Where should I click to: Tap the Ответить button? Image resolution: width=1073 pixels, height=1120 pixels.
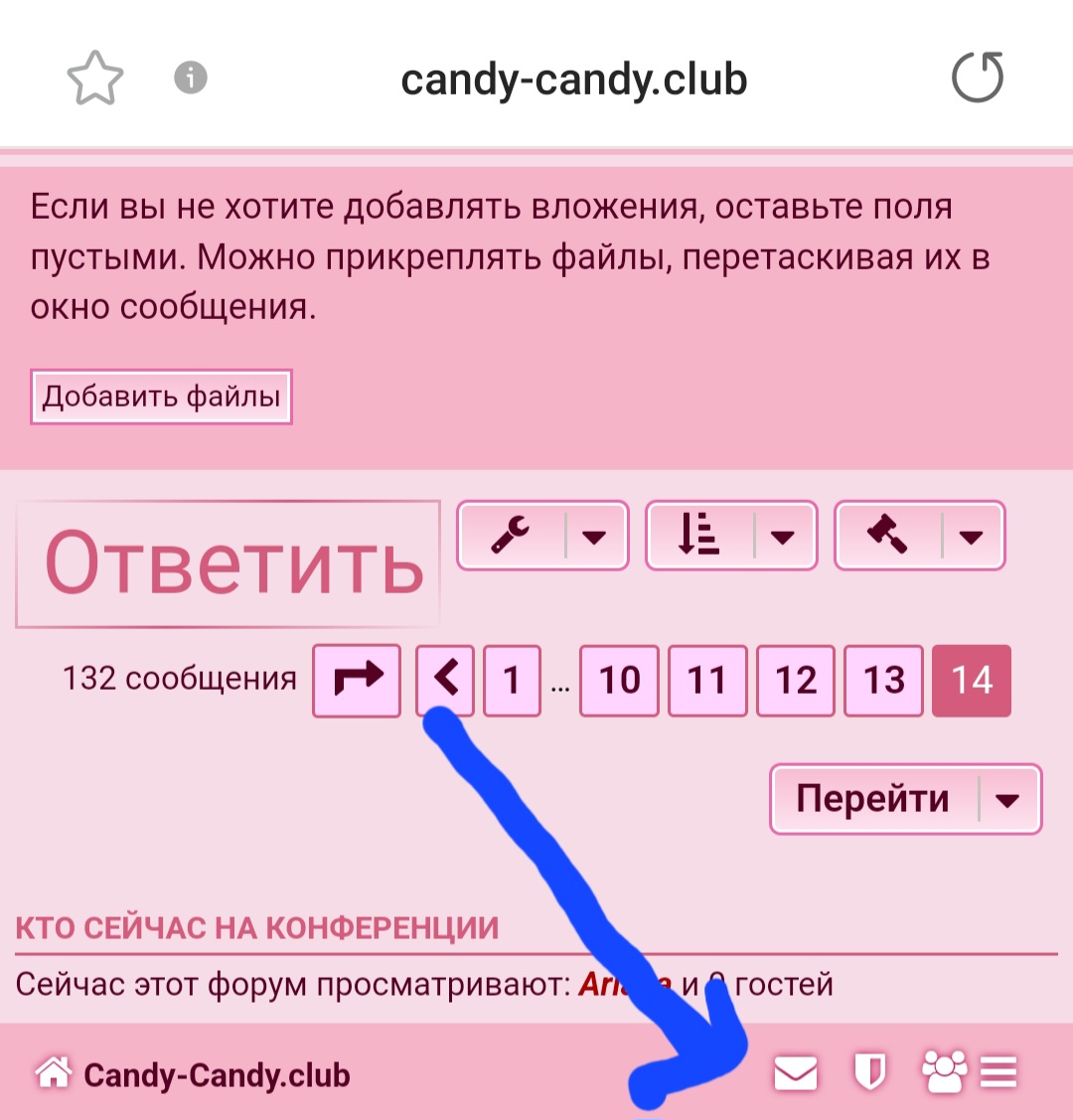coord(229,563)
